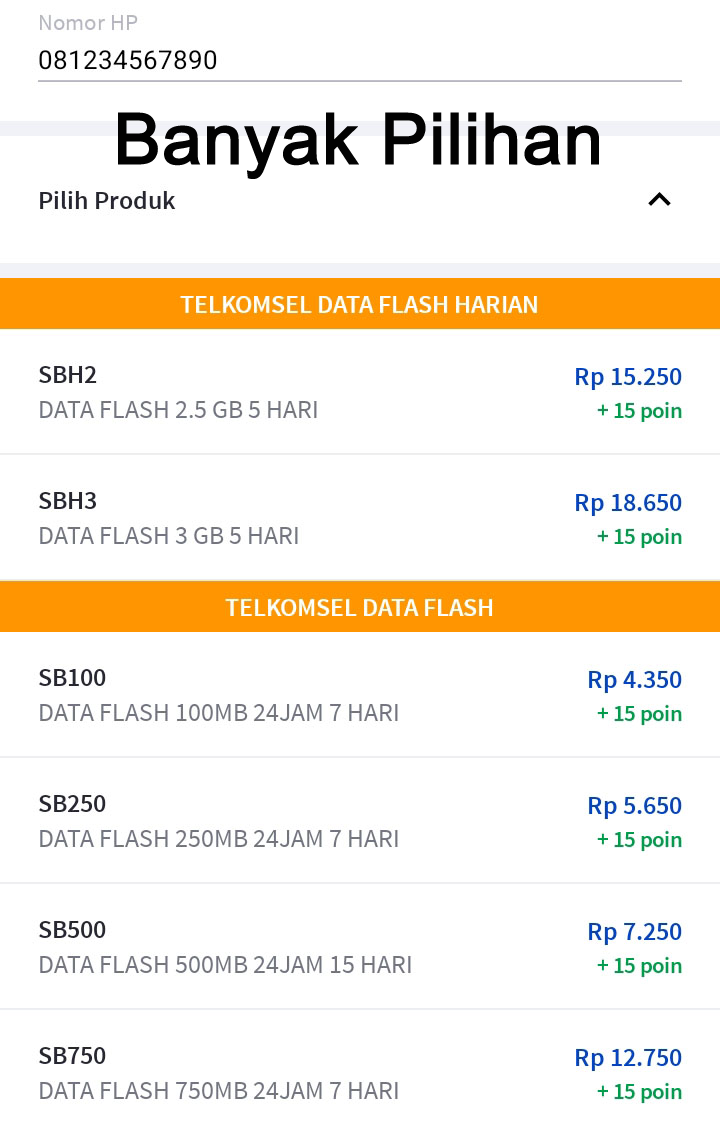
Task: Select the SBH3 3 GB package
Action: [300, 516]
